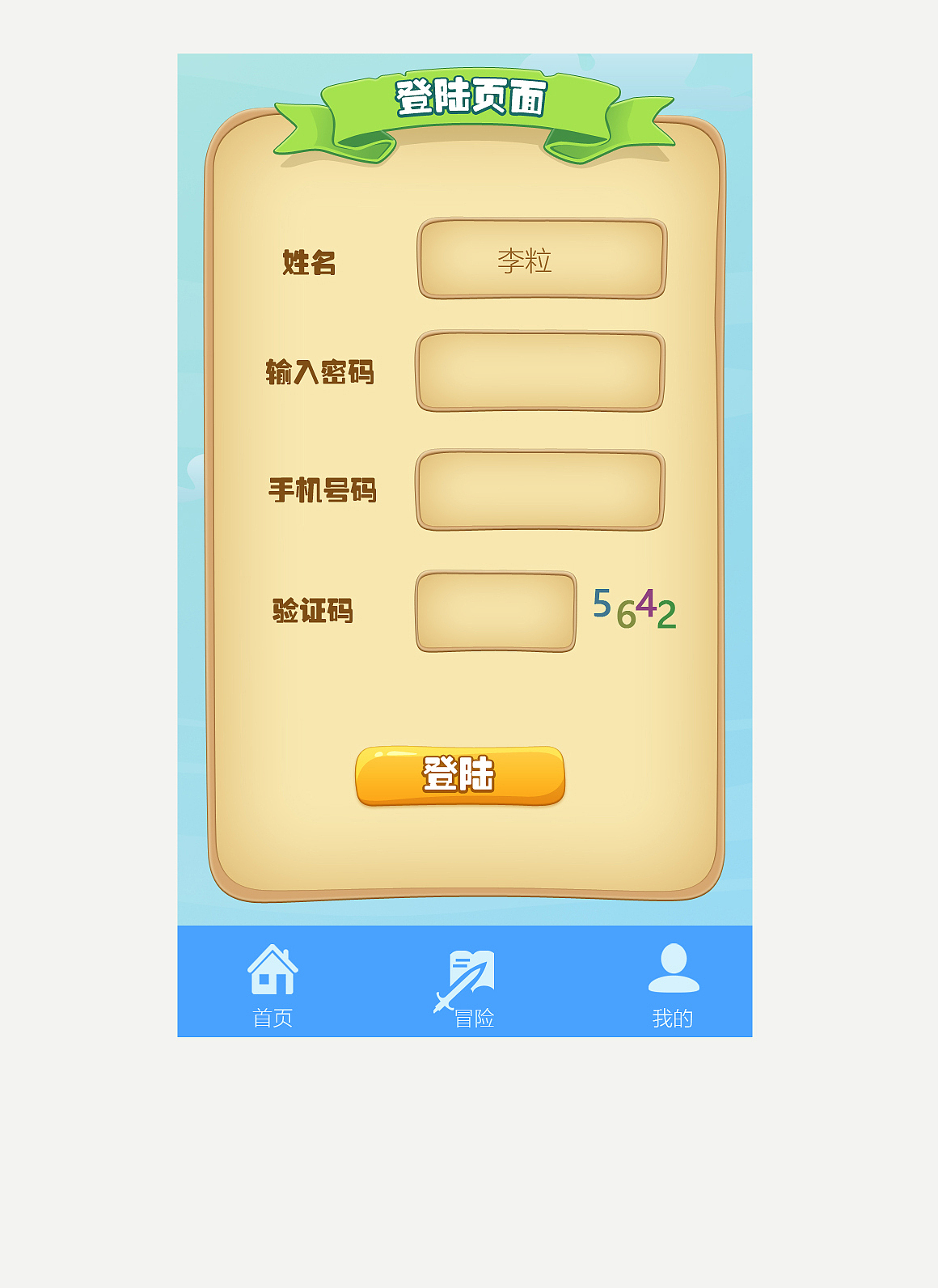938x1288 pixels.
Task: Click the 输入密码 label
Action: coord(321,372)
